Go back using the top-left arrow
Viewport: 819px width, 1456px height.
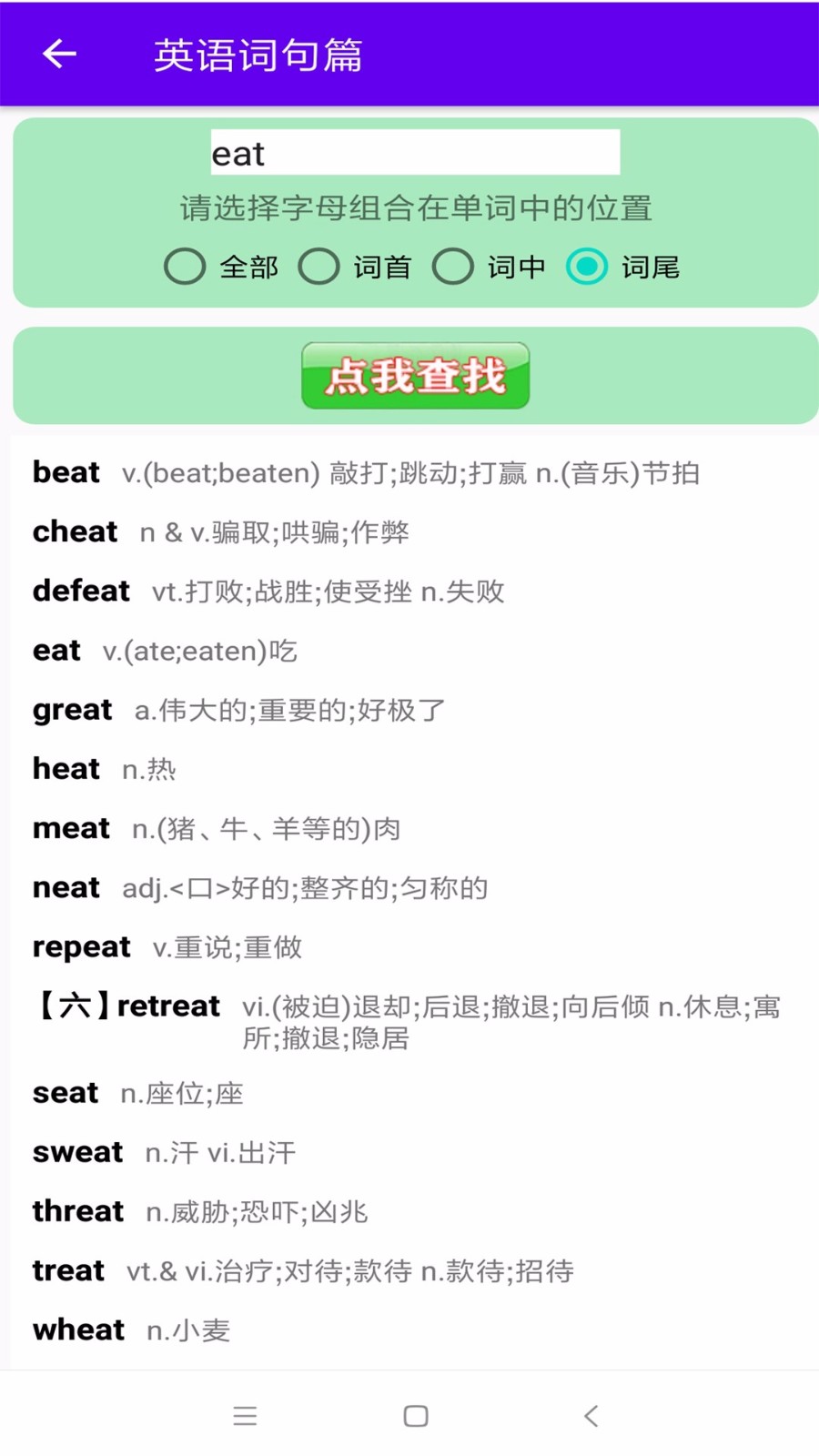click(59, 54)
